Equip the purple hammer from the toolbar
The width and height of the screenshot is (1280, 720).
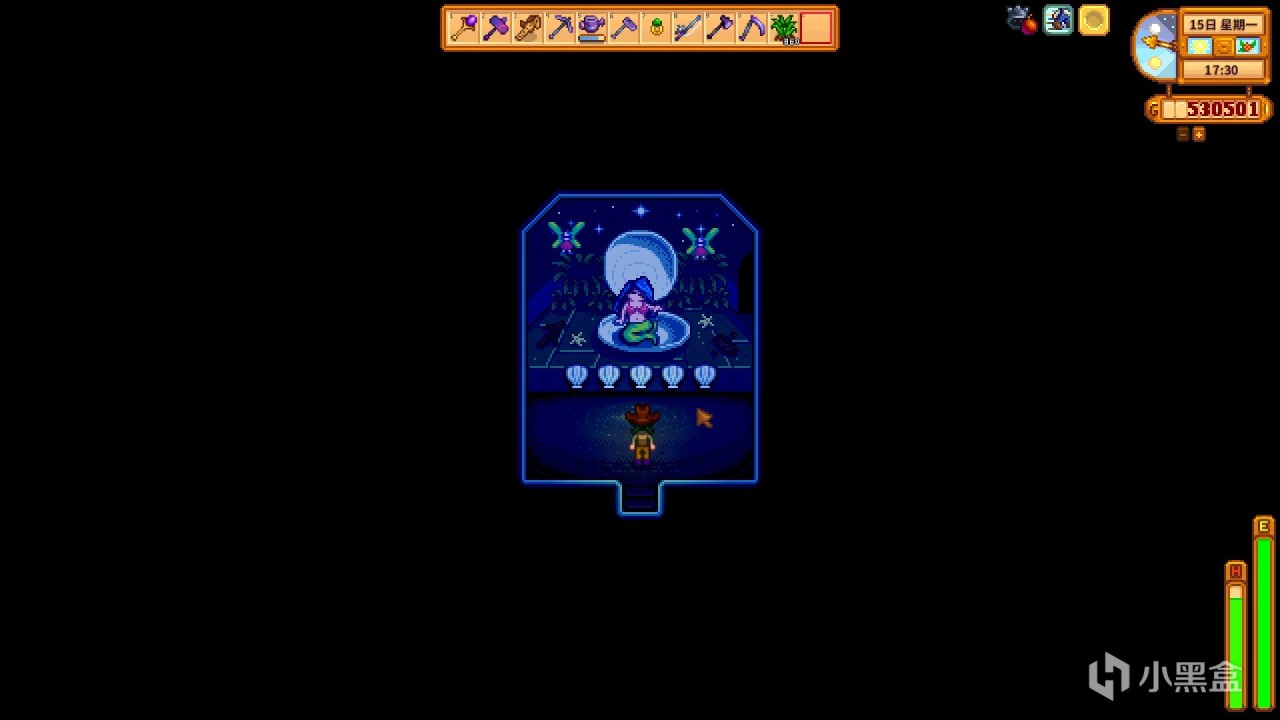tap(496, 28)
